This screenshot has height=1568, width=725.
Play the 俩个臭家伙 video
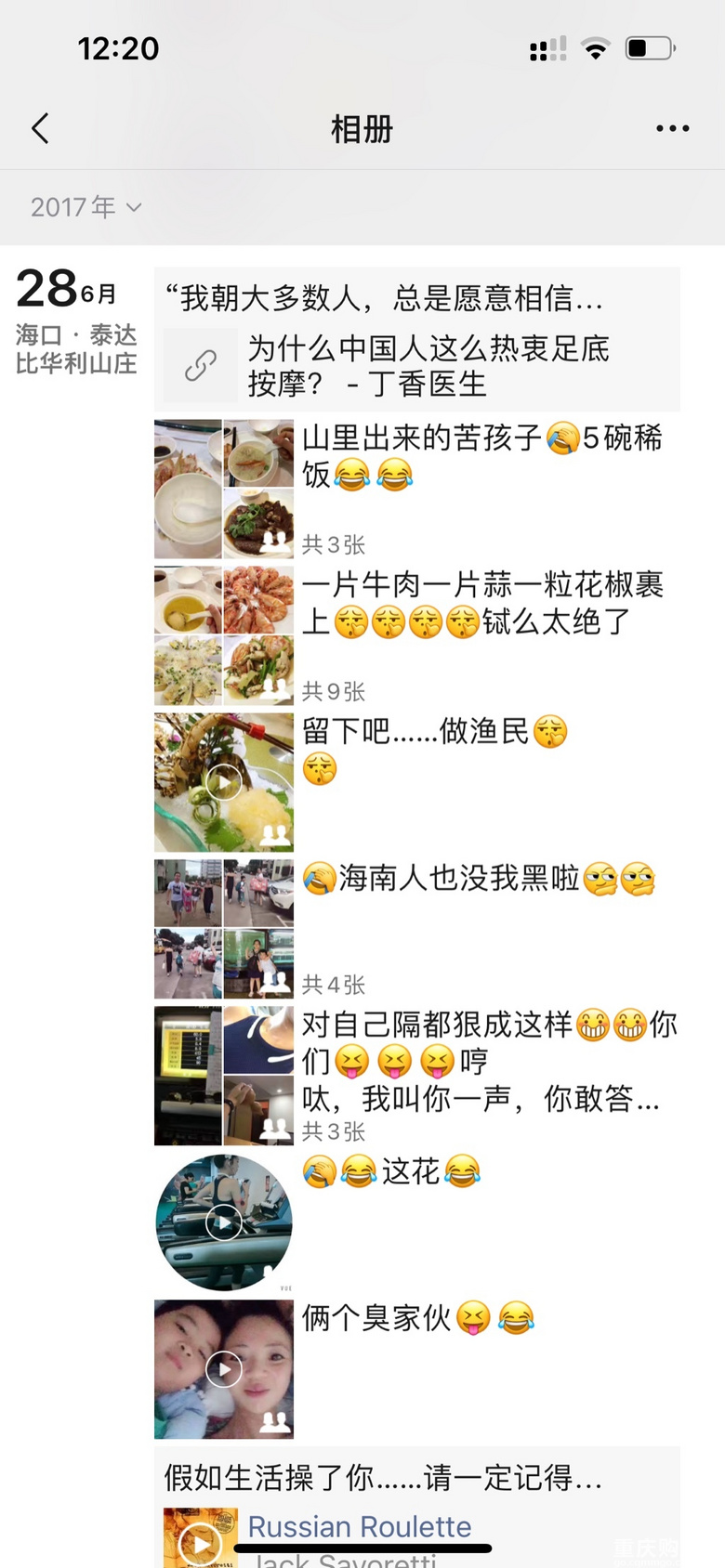224,1369
